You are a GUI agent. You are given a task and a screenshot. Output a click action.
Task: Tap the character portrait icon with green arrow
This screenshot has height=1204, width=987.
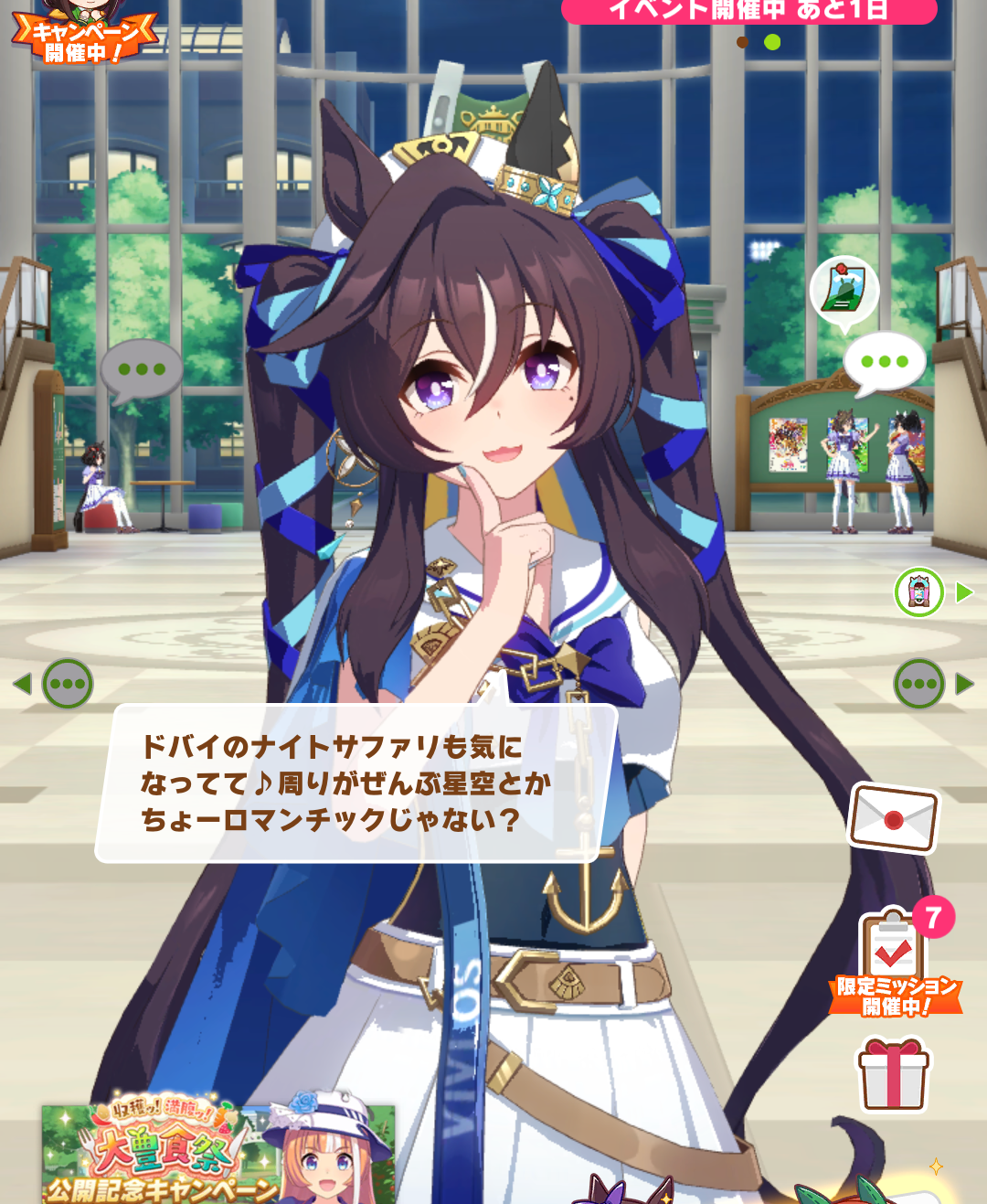(919, 592)
